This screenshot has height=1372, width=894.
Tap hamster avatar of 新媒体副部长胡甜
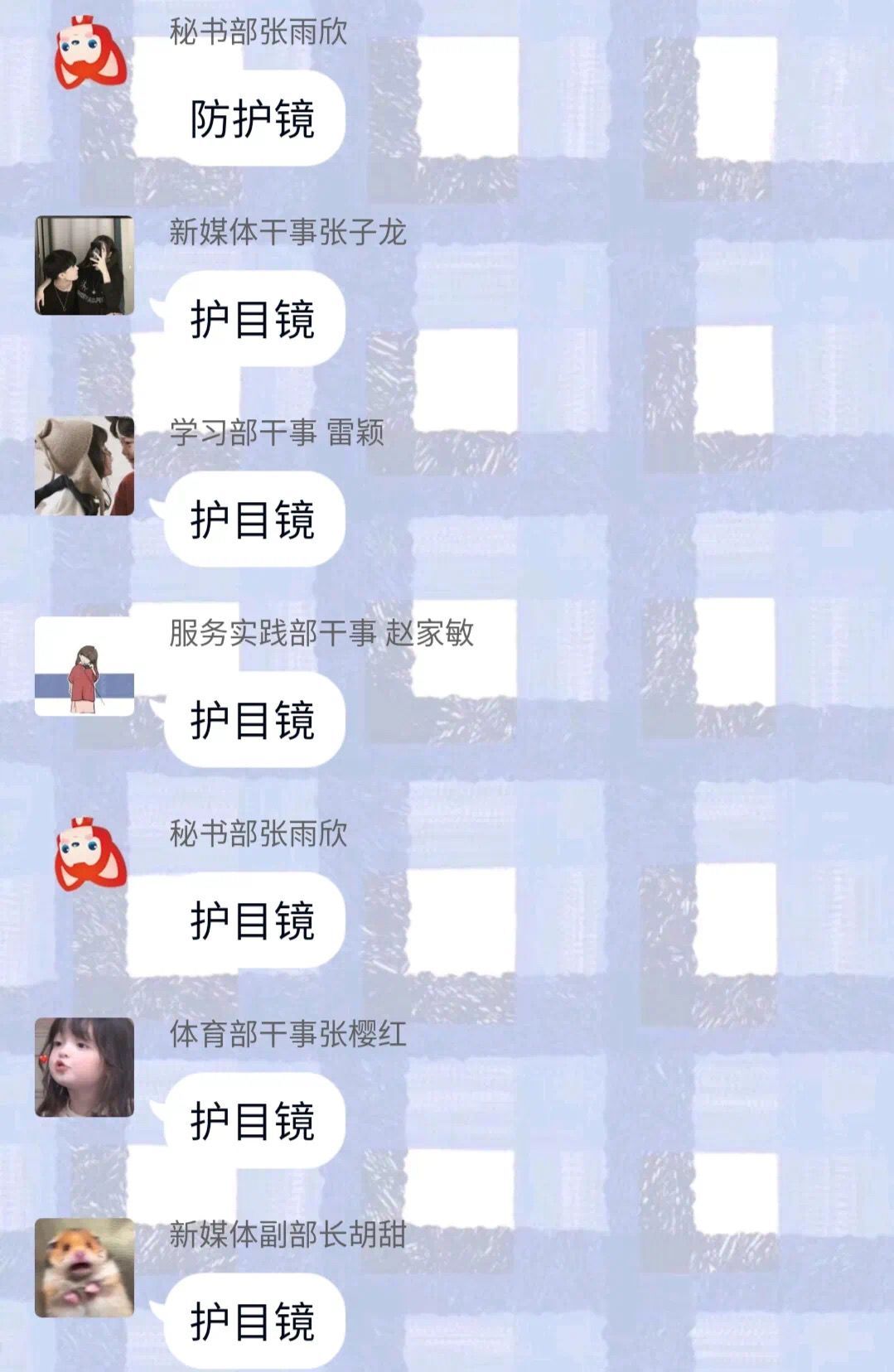[x=84, y=1268]
